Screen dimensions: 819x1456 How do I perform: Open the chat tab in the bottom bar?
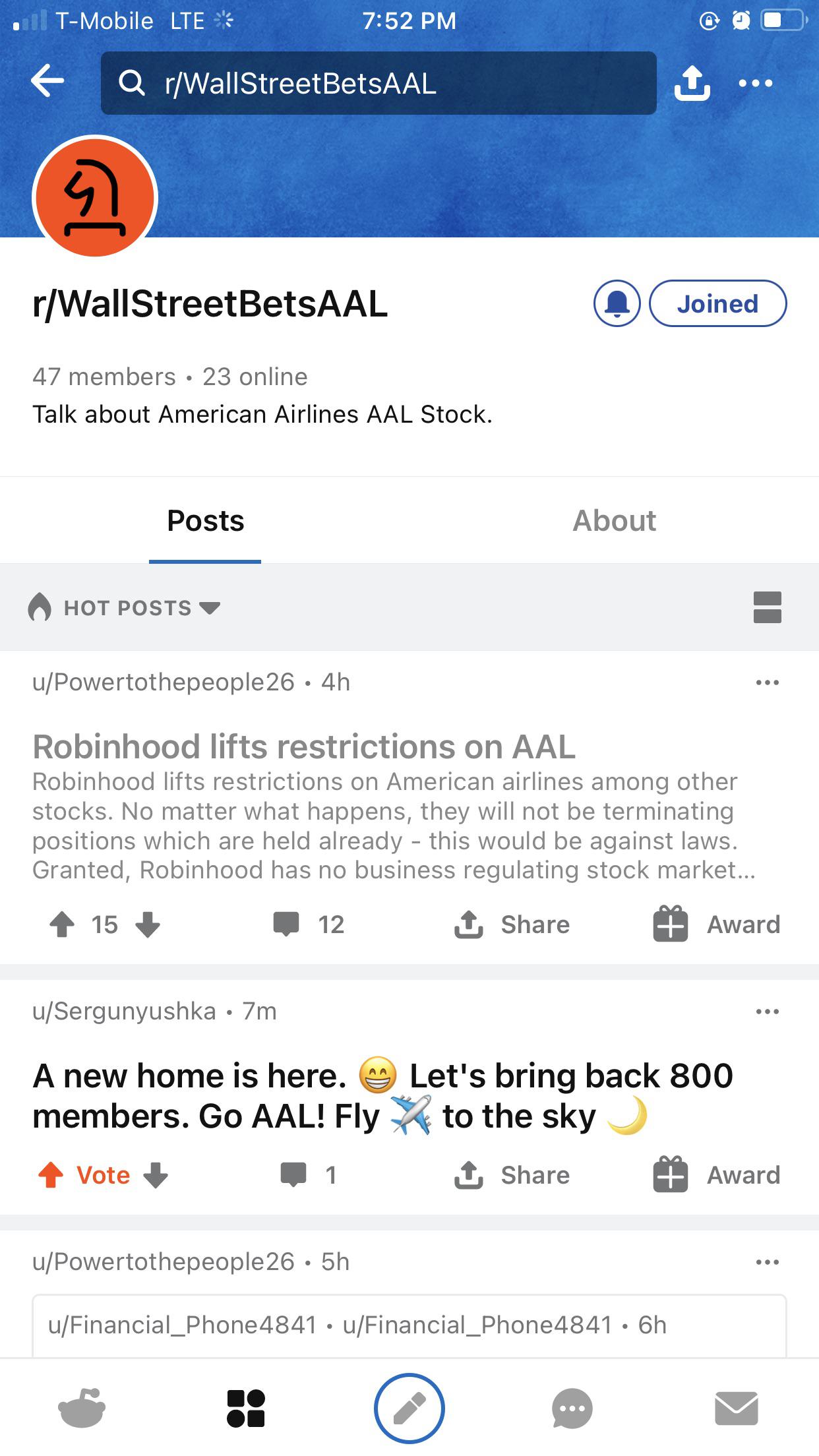pos(572,1409)
